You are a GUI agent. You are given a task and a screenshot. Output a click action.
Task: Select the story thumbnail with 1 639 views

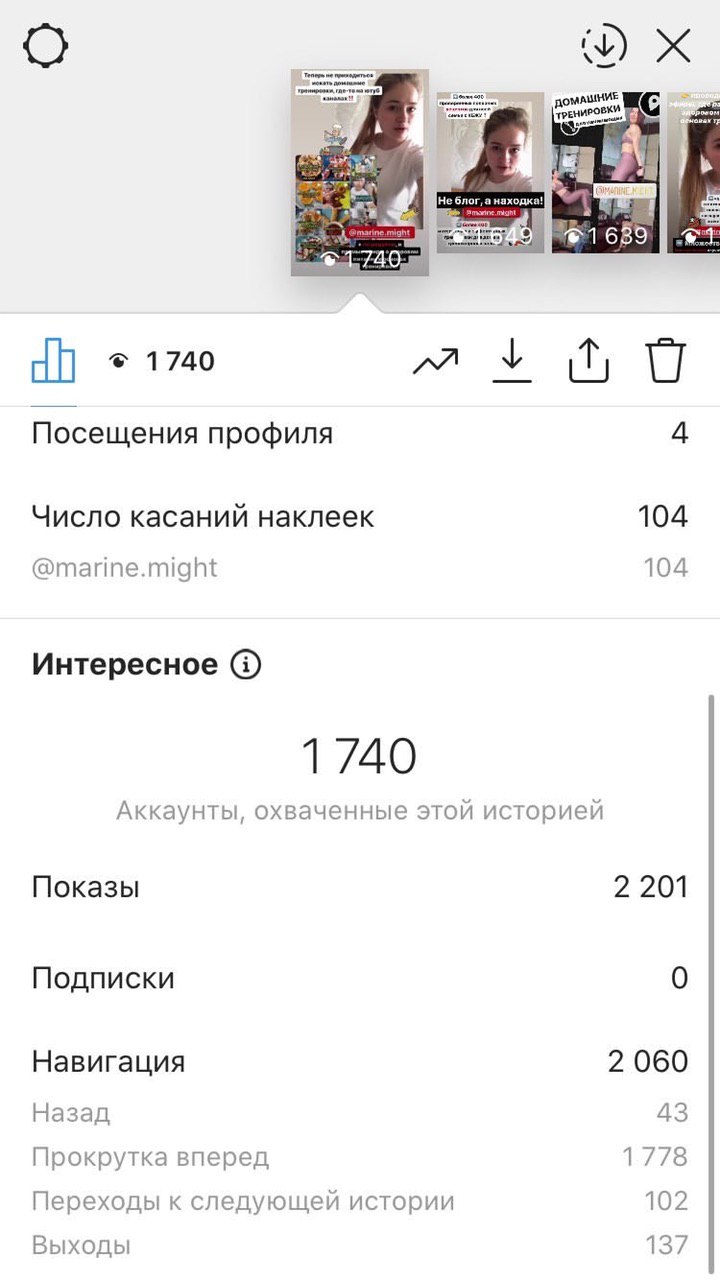604,172
